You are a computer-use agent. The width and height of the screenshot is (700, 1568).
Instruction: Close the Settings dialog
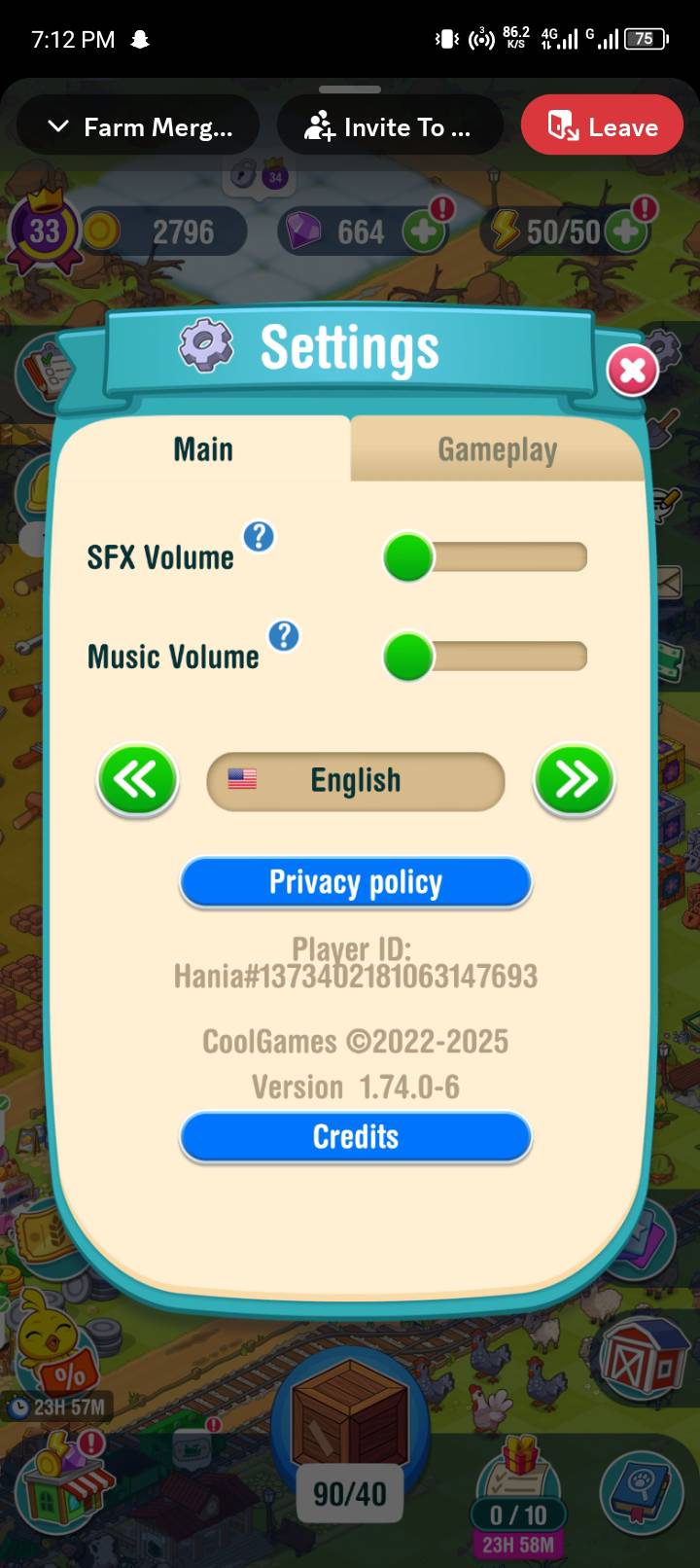(x=632, y=370)
